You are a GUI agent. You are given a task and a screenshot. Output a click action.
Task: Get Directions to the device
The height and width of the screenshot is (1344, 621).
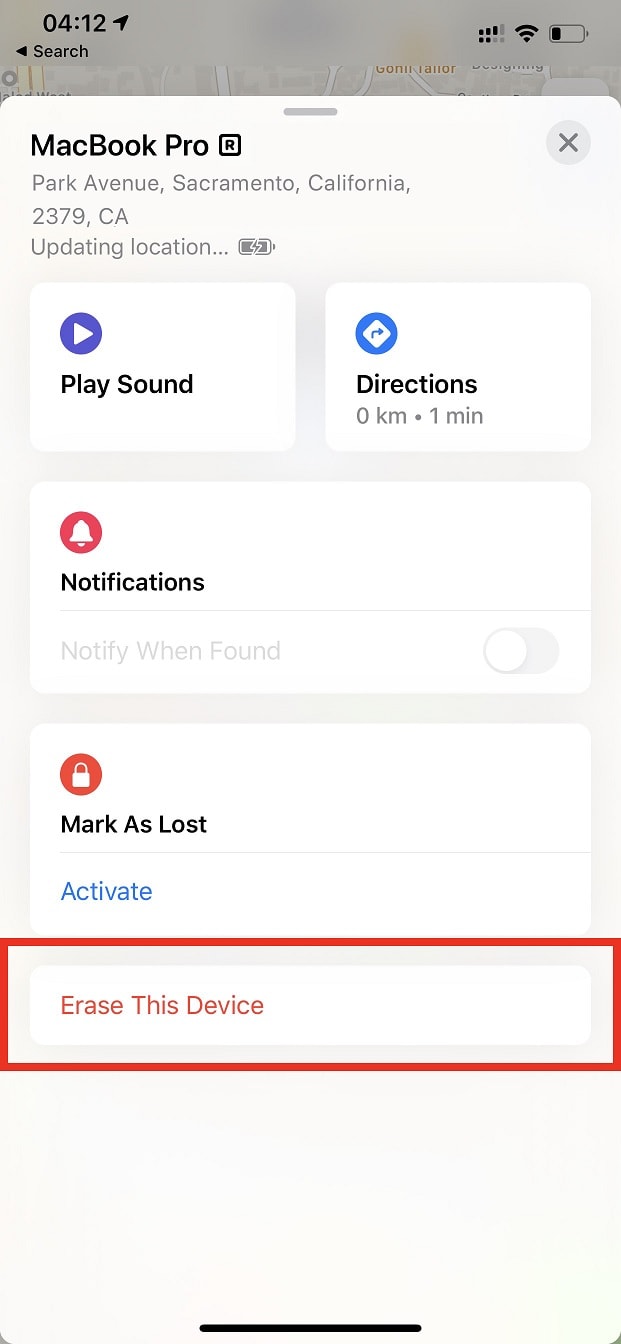[x=458, y=366]
